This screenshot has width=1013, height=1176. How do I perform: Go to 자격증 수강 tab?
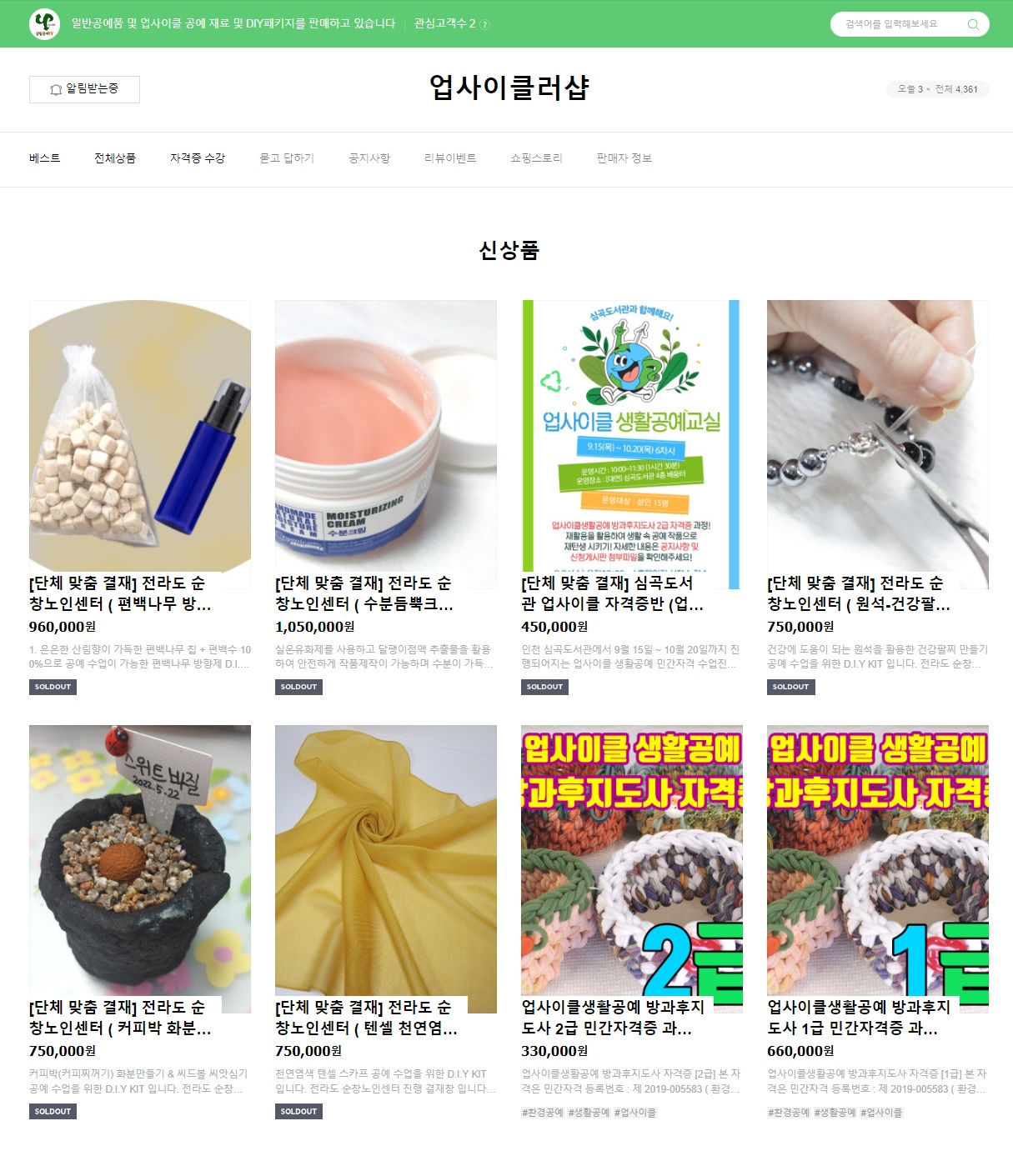pos(198,158)
